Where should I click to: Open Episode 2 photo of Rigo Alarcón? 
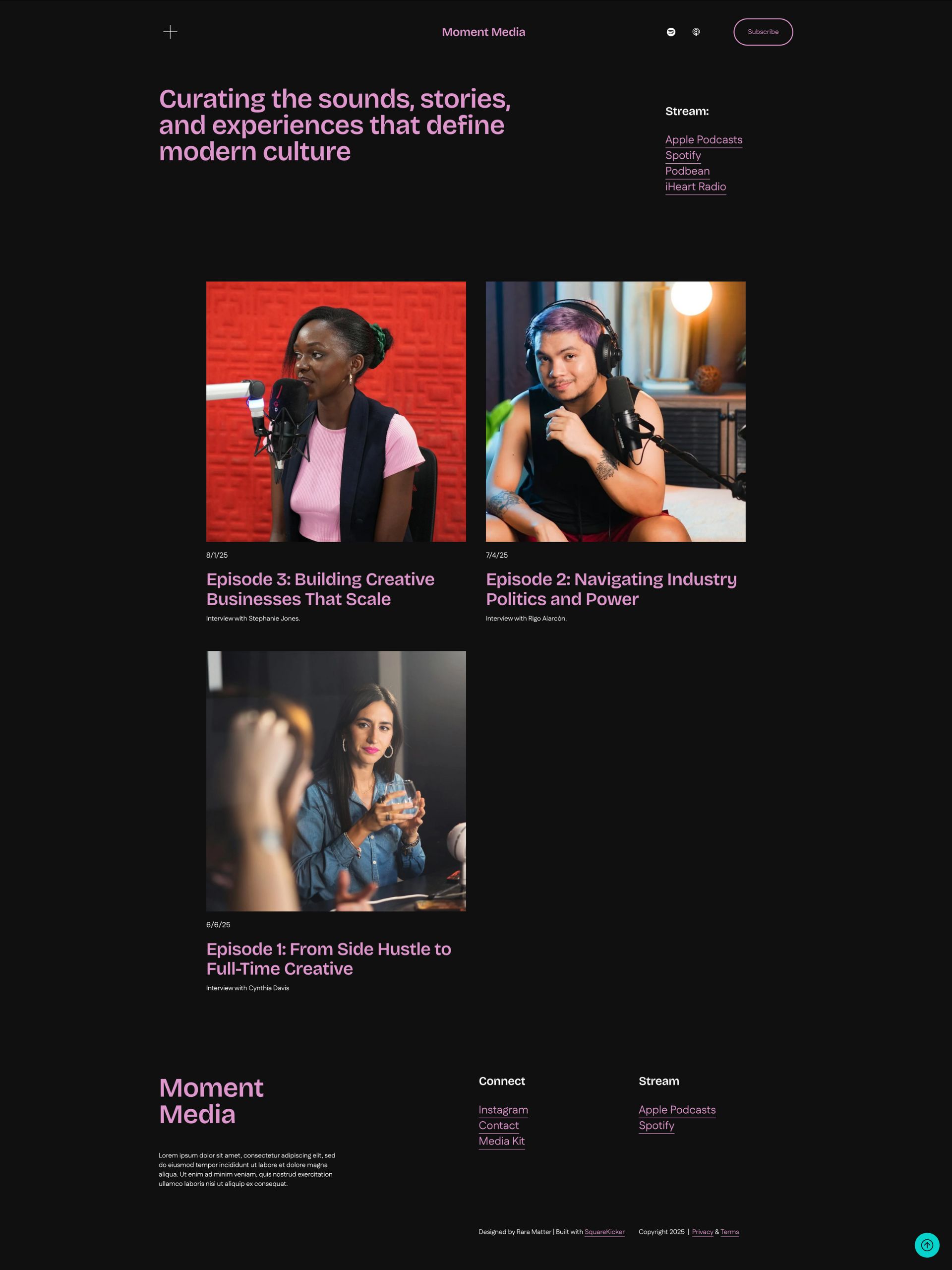pos(615,411)
